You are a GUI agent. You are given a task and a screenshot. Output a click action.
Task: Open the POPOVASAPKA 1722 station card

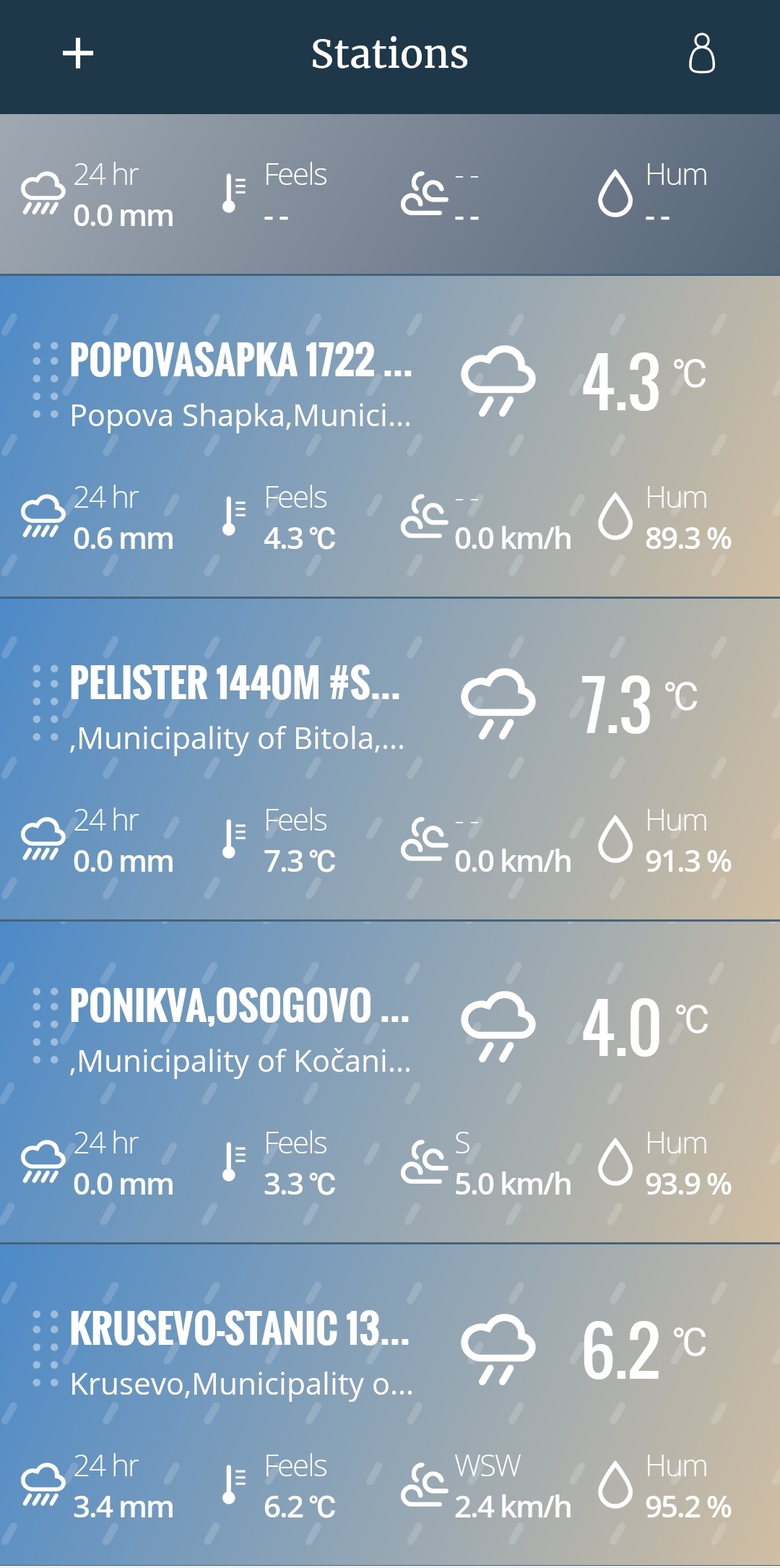click(390, 436)
